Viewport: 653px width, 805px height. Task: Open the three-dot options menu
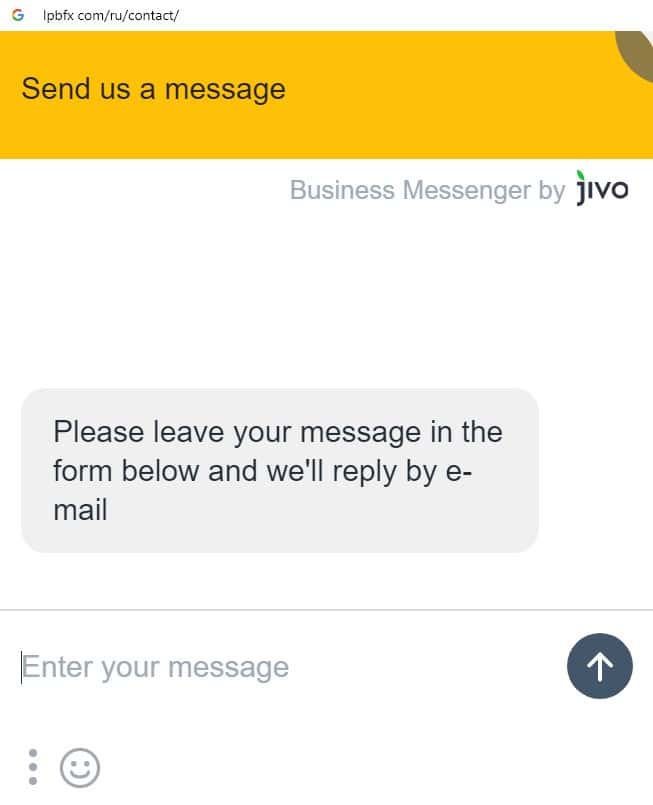point(32,767)
